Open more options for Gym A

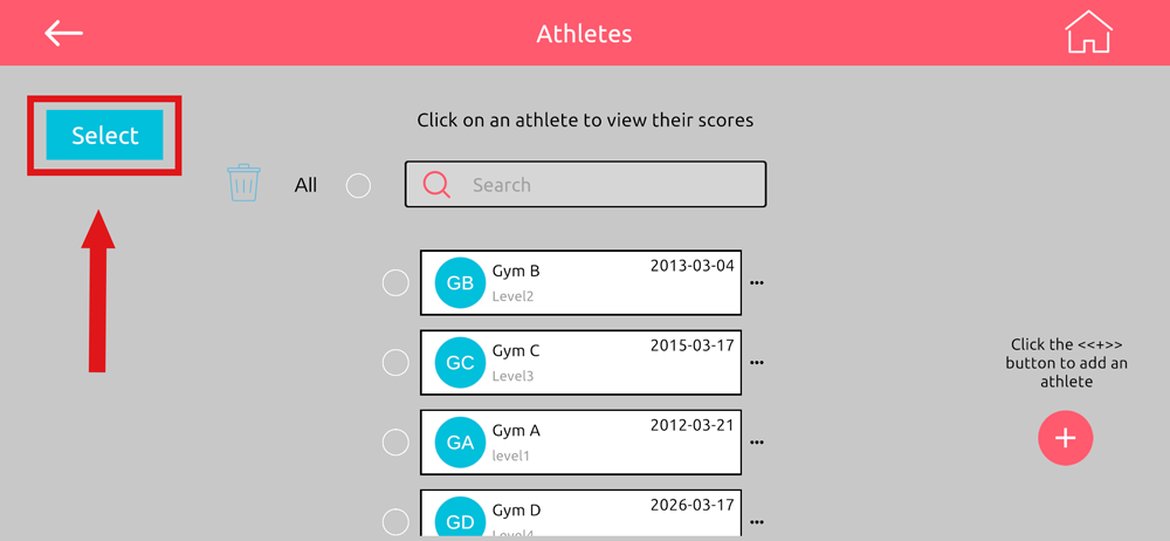coord(757,442)
